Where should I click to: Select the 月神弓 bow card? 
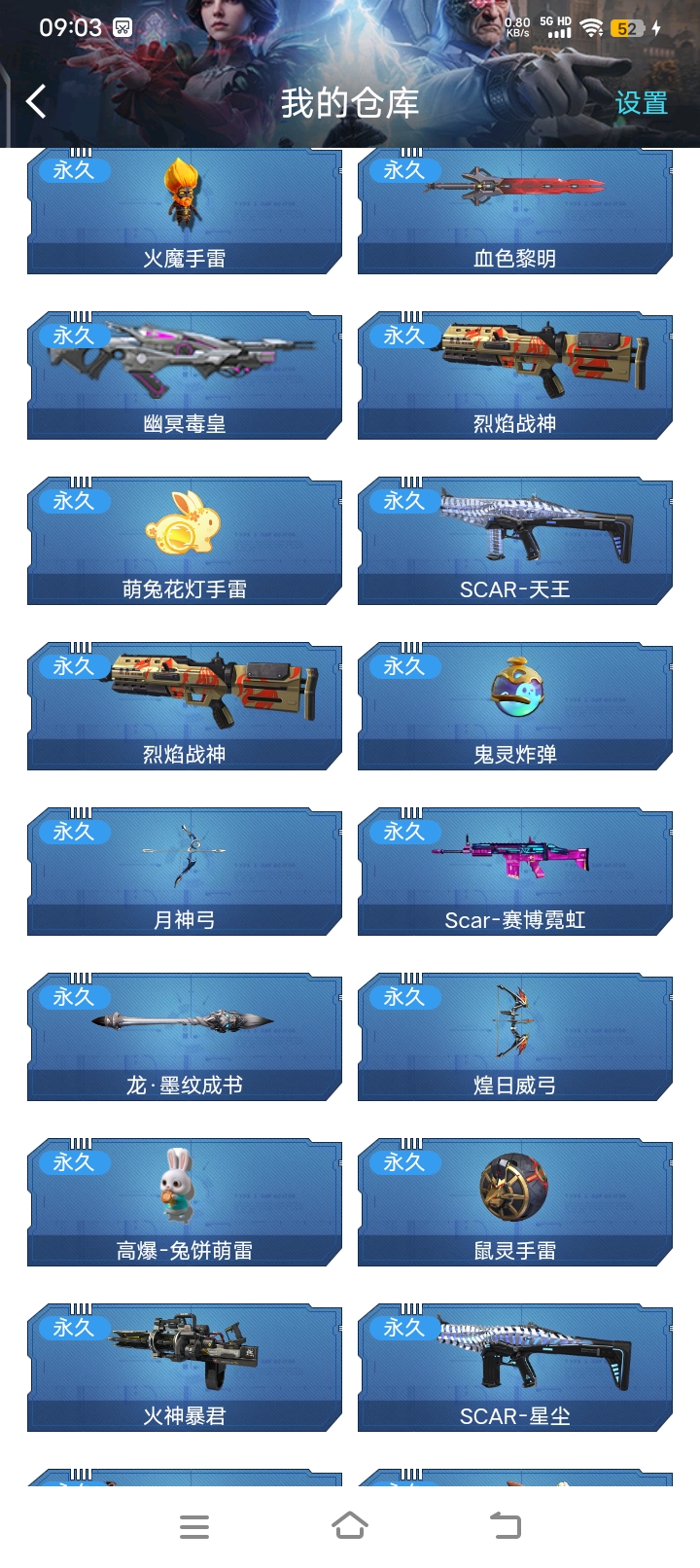(x=185, y=872)
